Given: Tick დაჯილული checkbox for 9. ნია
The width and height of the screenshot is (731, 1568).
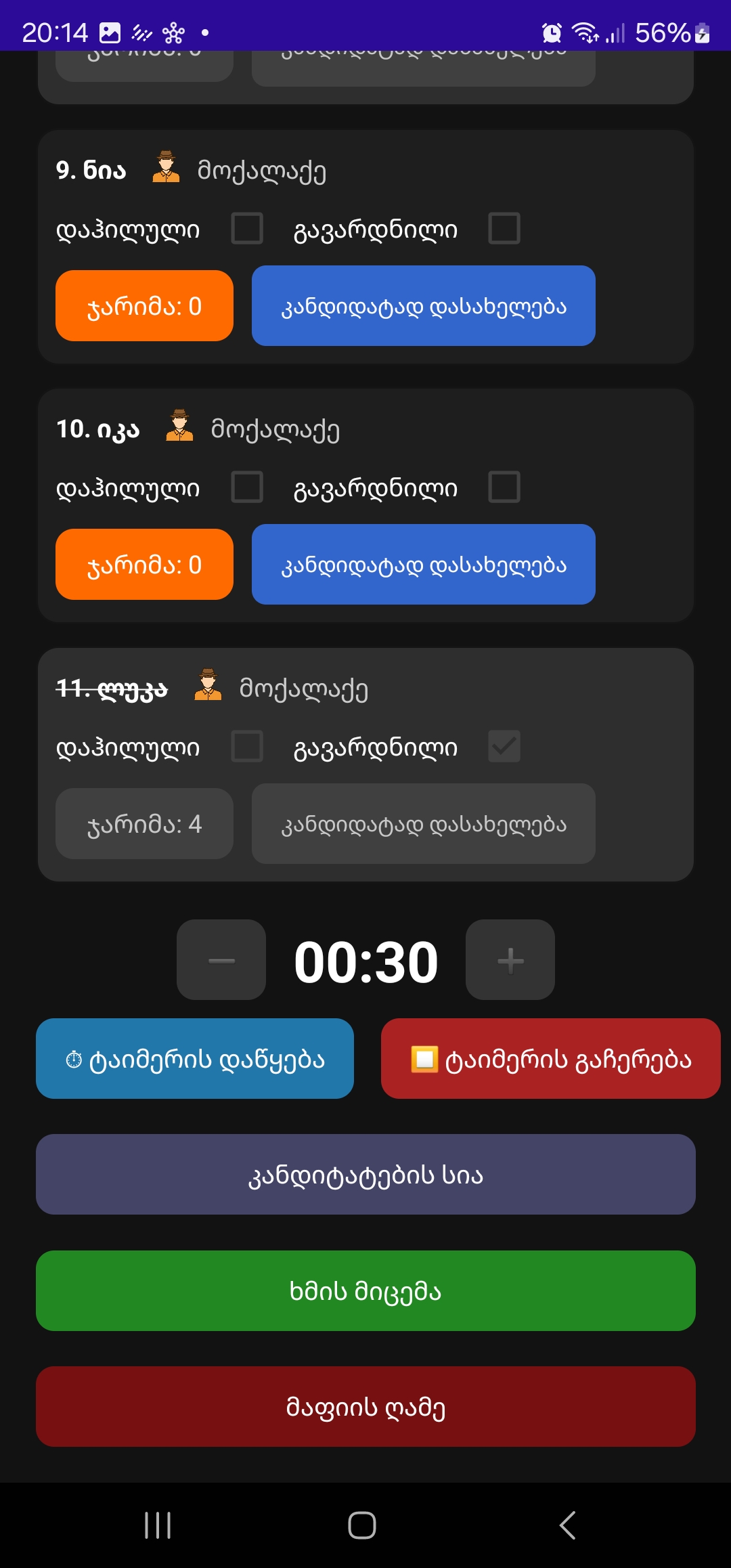Looking at the screenshot, I should (x=247, y=228).
